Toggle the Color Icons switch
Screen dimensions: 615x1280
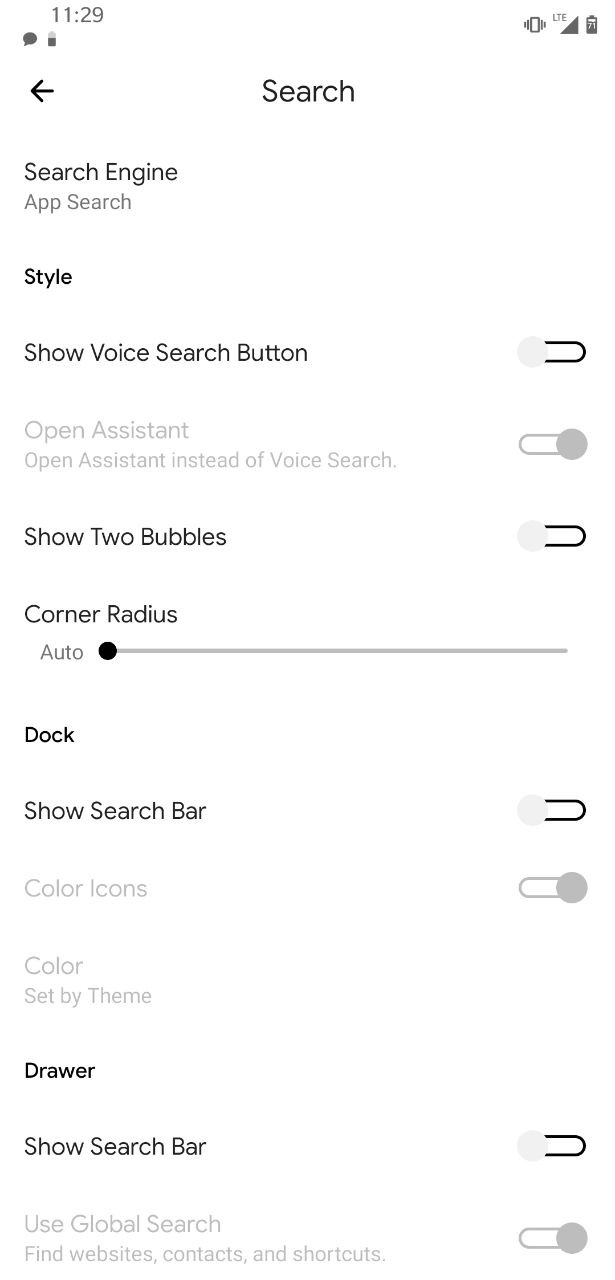pos(552,887)
